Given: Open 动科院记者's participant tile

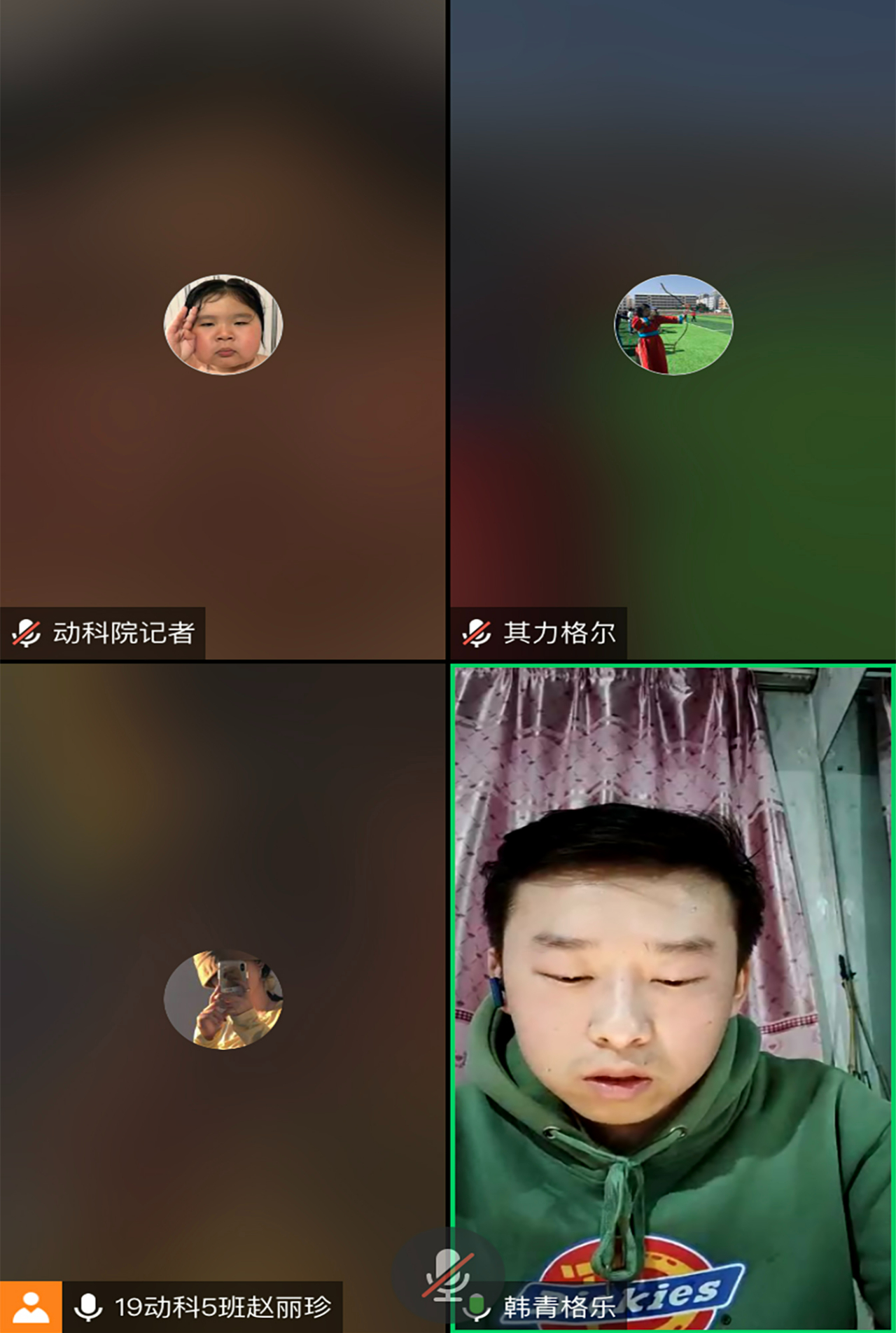Looking at the screenshot, I should point(223,329).
